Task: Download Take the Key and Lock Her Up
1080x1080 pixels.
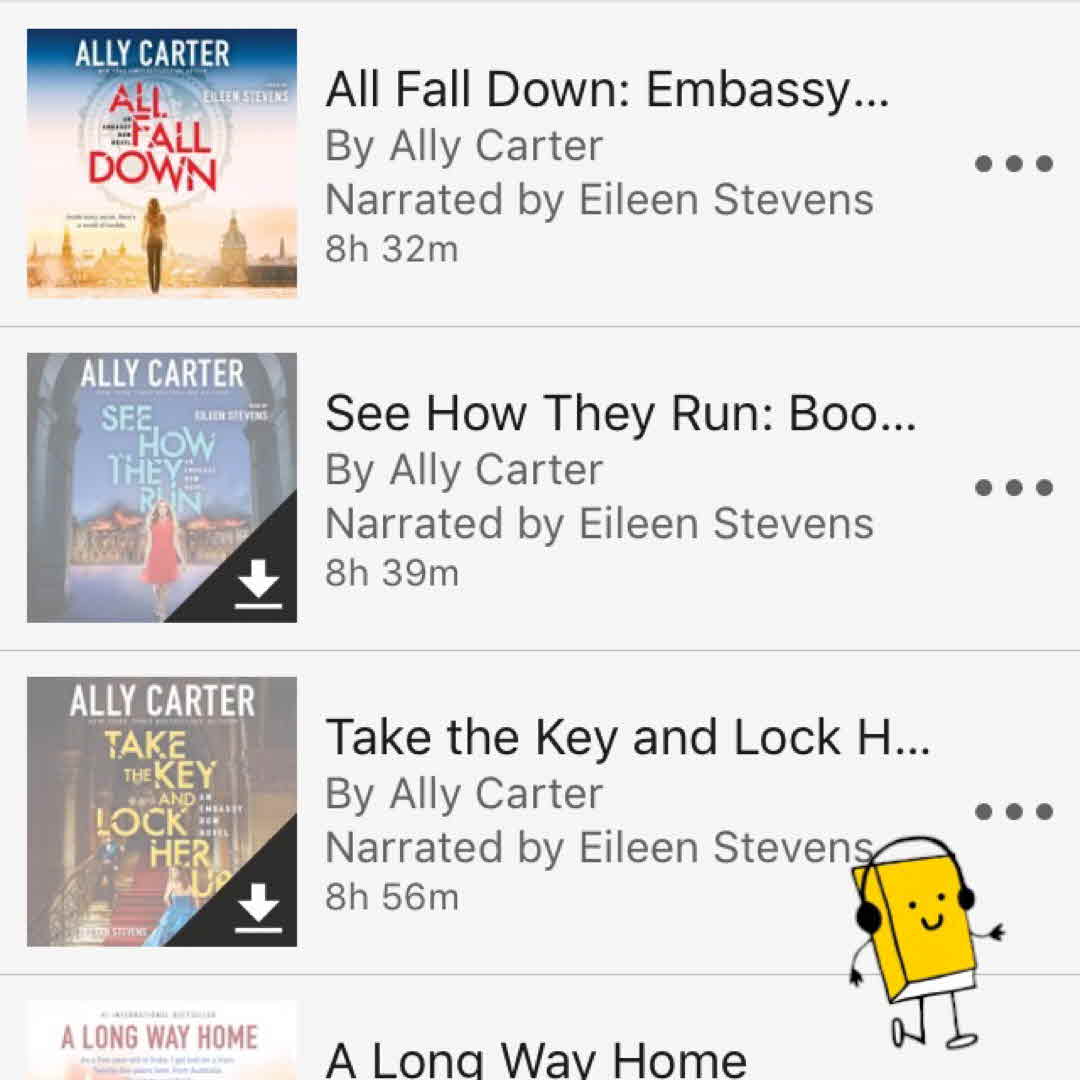Action: click(259, 909)
